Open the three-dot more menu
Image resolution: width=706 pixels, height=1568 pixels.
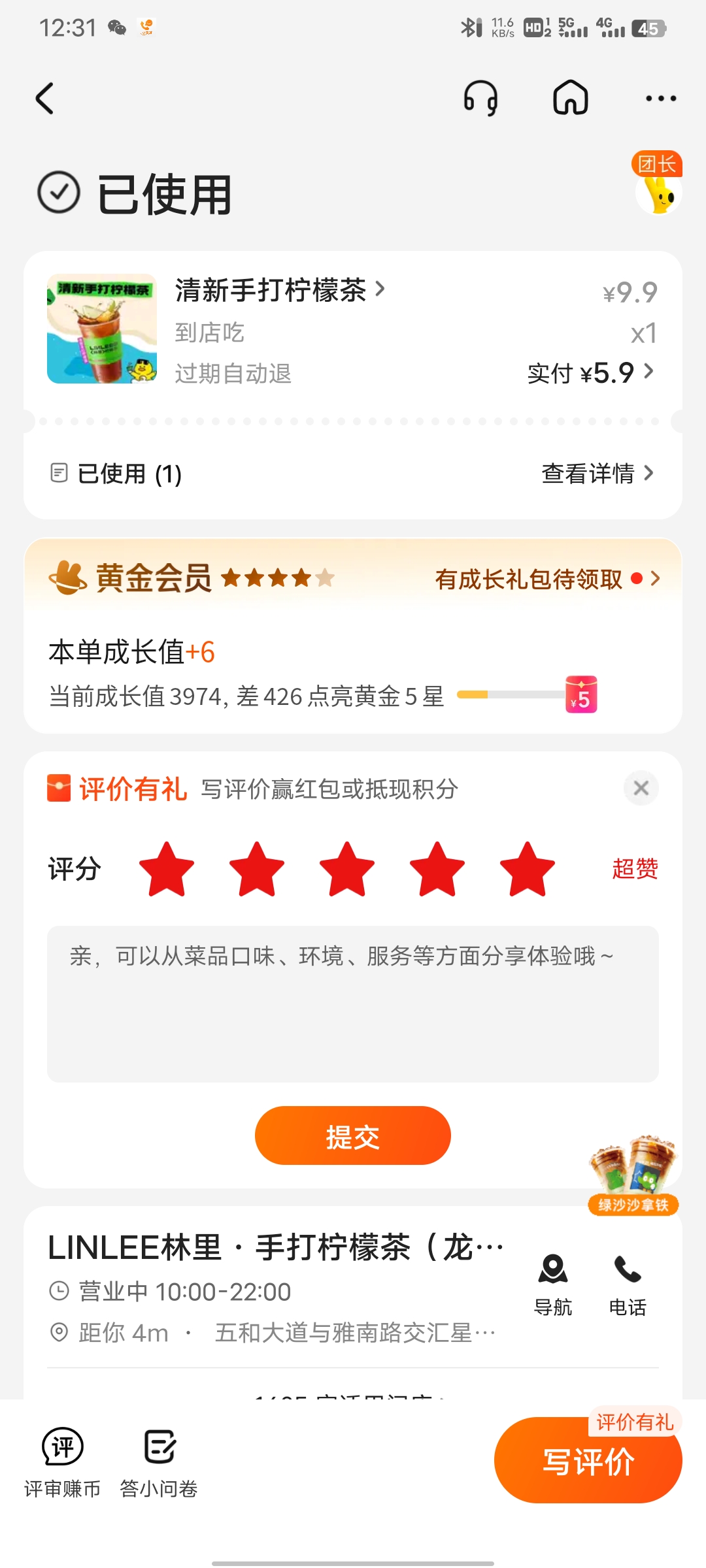click(661, 98)
